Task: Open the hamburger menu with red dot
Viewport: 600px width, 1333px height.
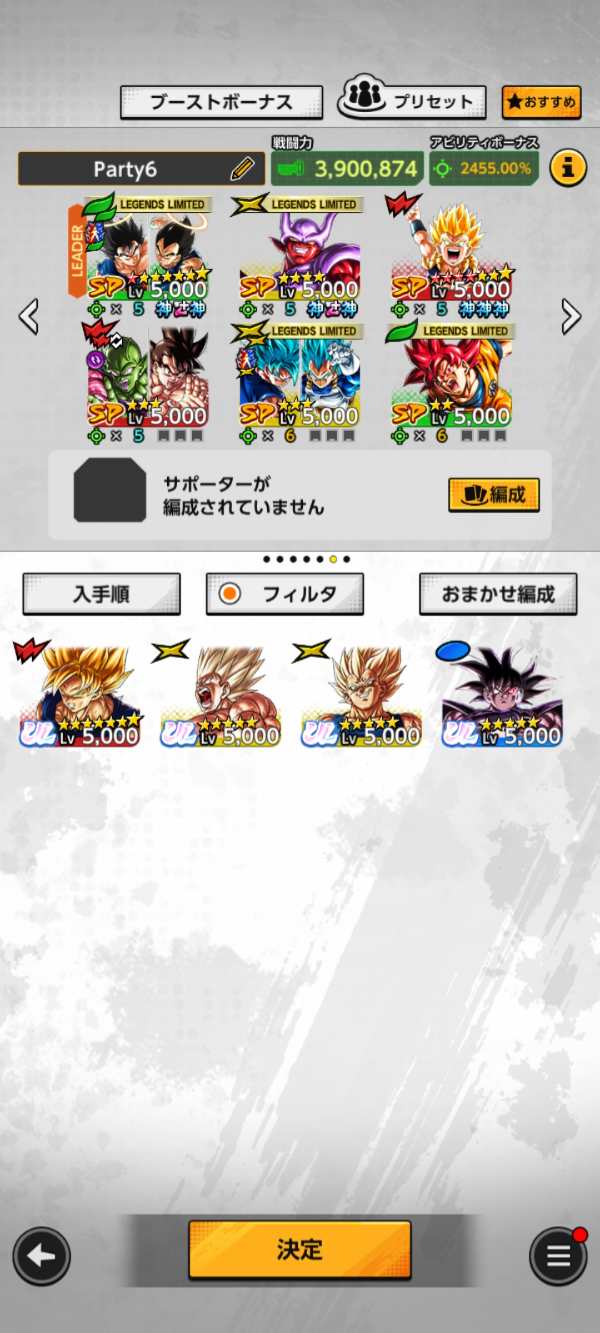Action: pos(557,1256)
